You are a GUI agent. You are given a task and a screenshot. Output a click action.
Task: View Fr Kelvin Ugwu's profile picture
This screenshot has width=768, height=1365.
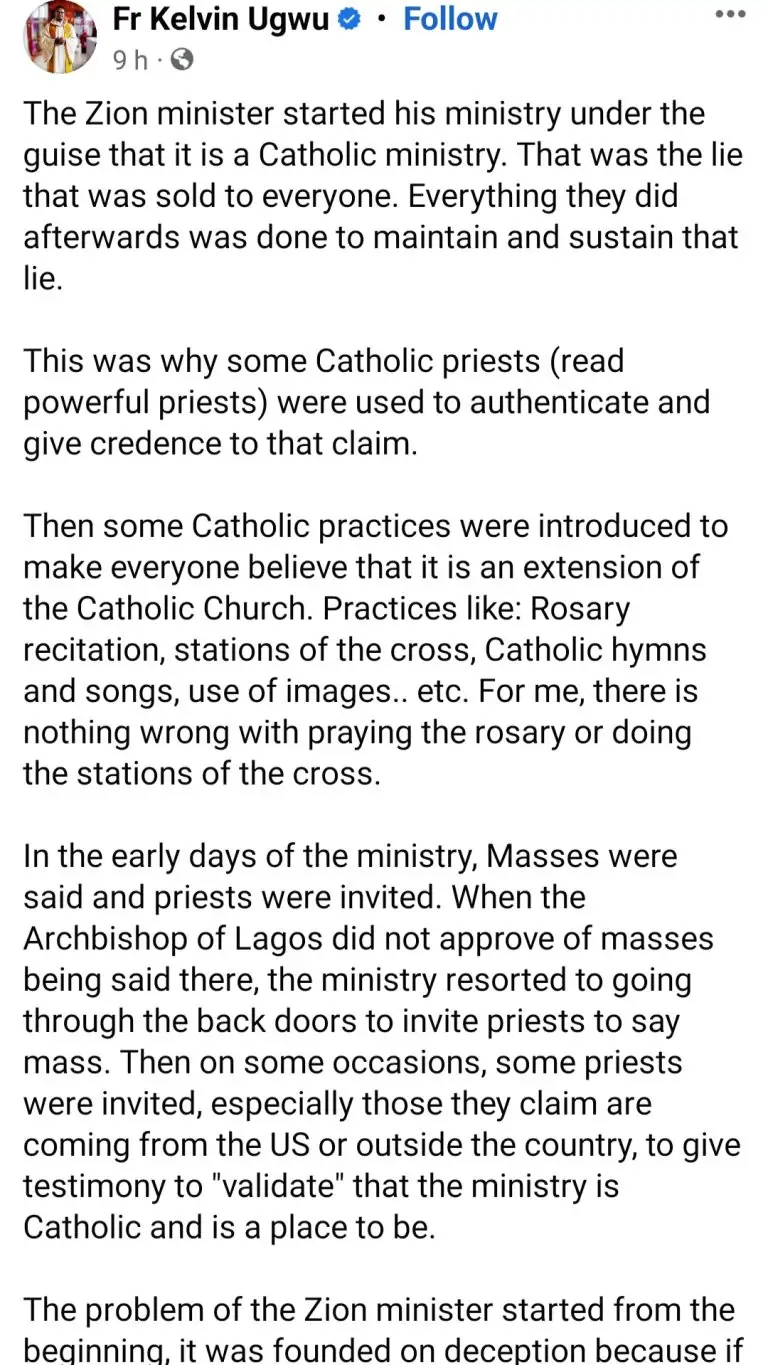click(59, 38)
